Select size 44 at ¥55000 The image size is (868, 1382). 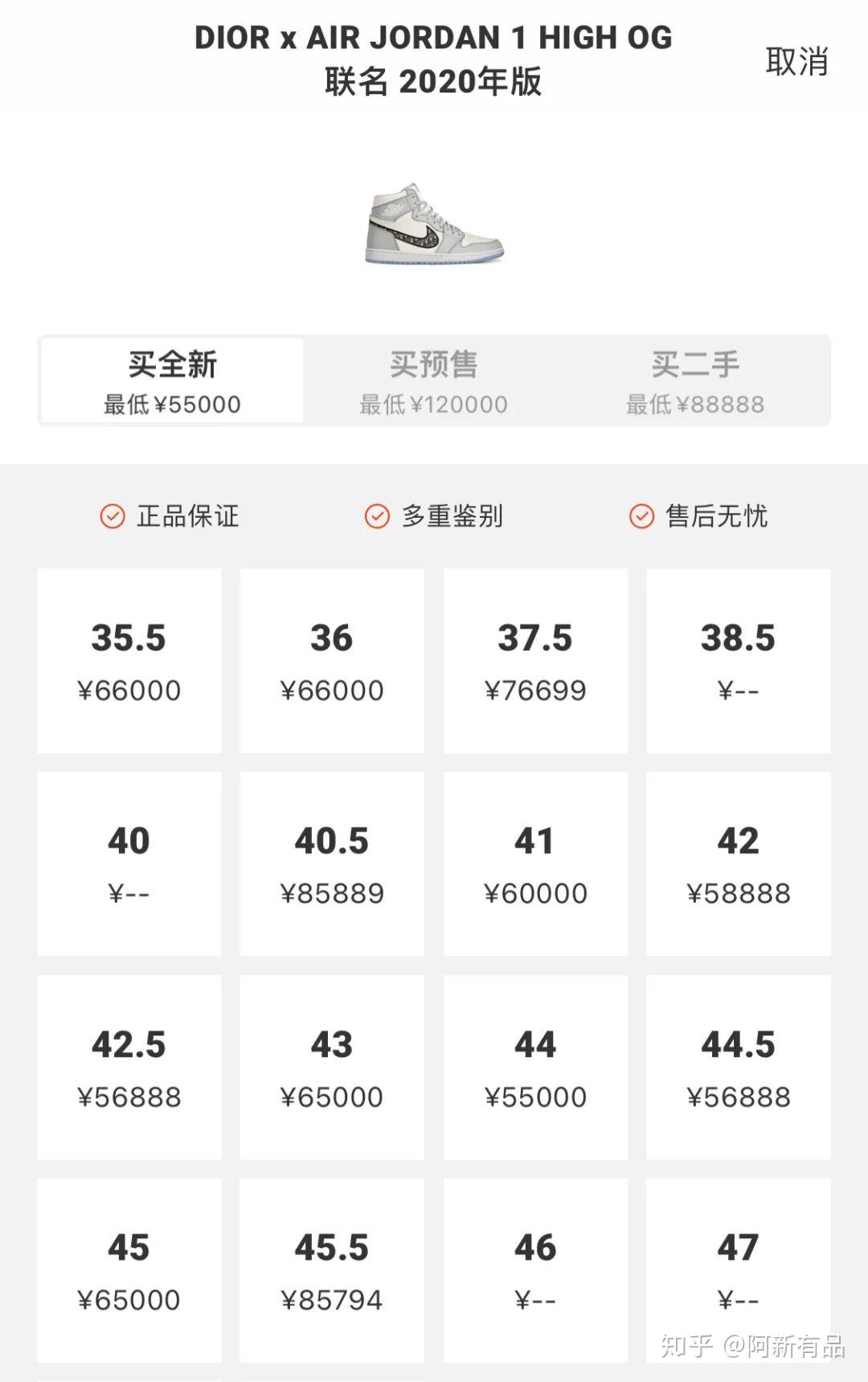tap(535, 1068)
